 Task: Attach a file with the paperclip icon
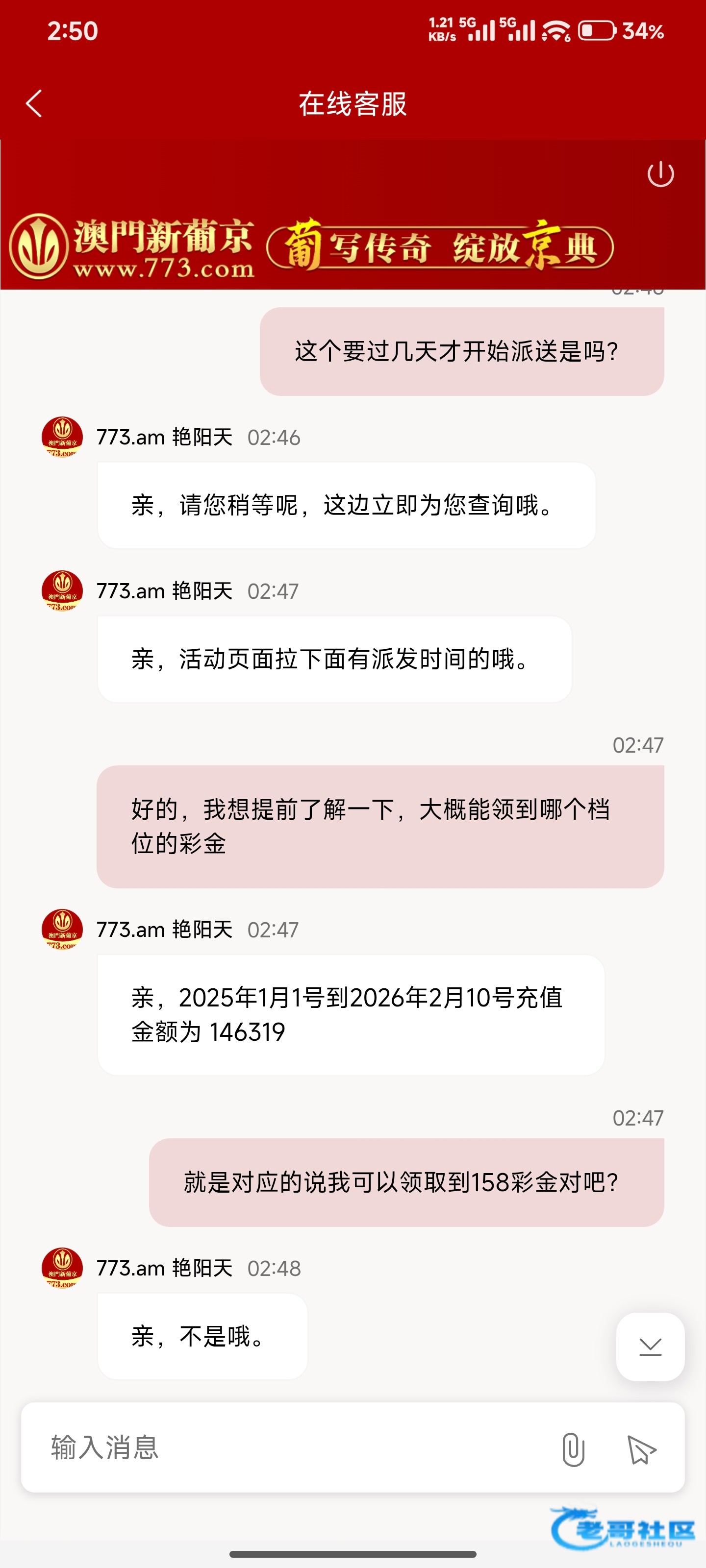pyautogui.click(x=573, y=1449)
